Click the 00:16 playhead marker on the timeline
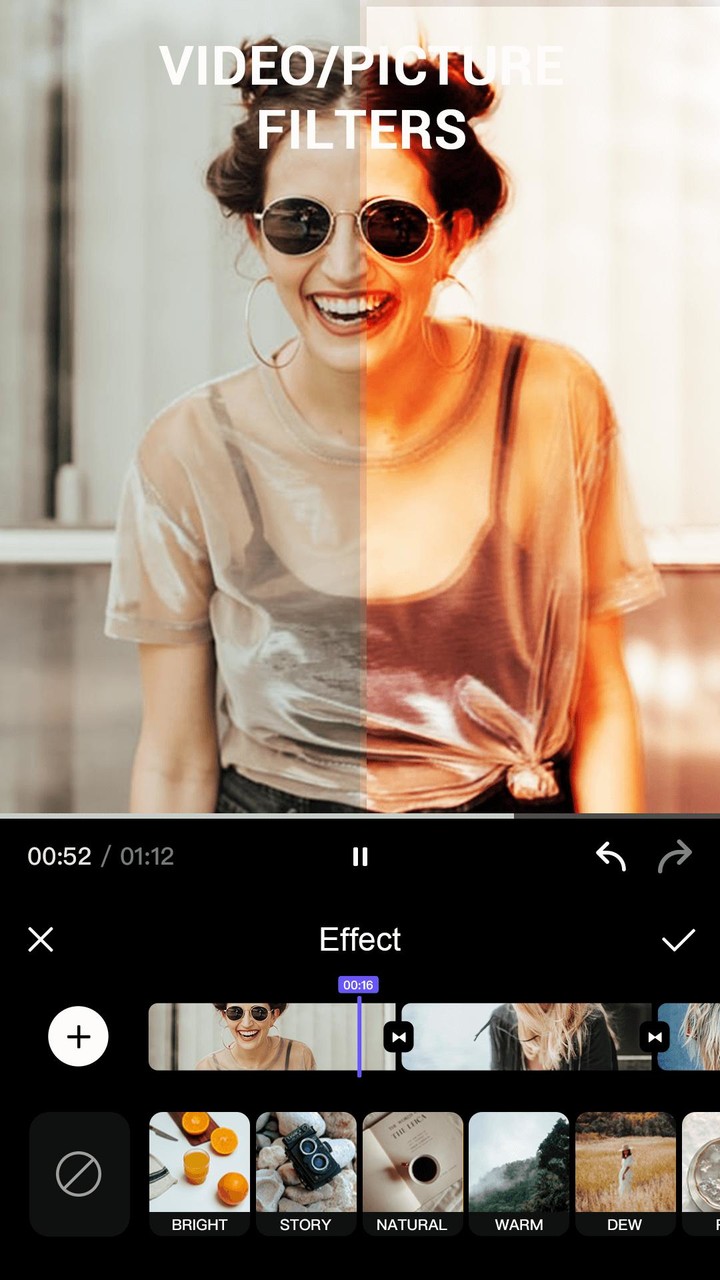This screenshot has height=1280, width=720. pos(359,985)
